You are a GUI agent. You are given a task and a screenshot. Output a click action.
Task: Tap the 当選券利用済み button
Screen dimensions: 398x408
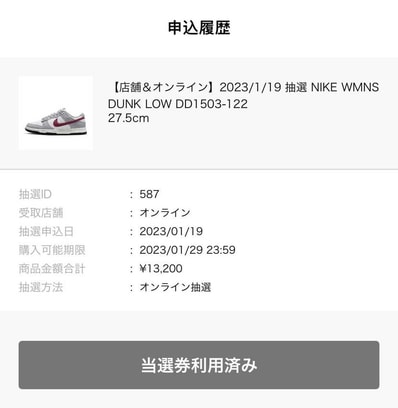(x=199, y=365)
